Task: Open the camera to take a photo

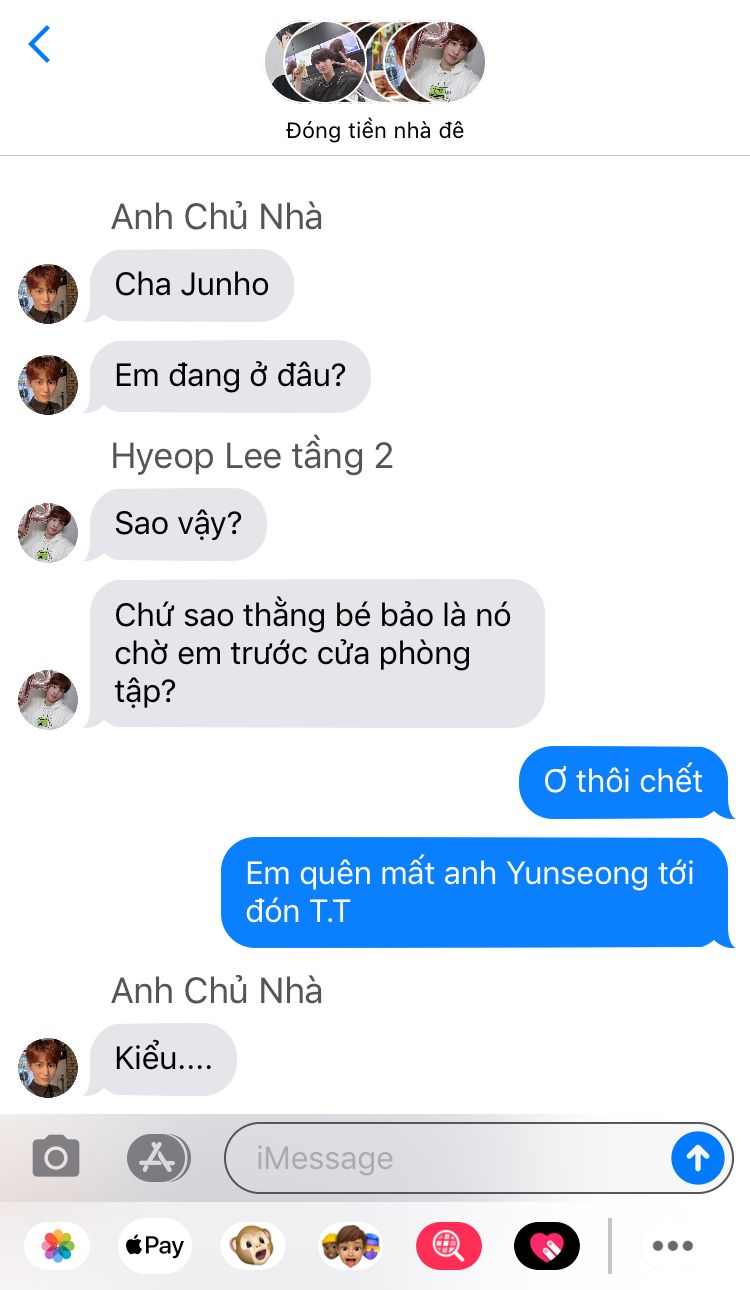Action: [56, 1158]
